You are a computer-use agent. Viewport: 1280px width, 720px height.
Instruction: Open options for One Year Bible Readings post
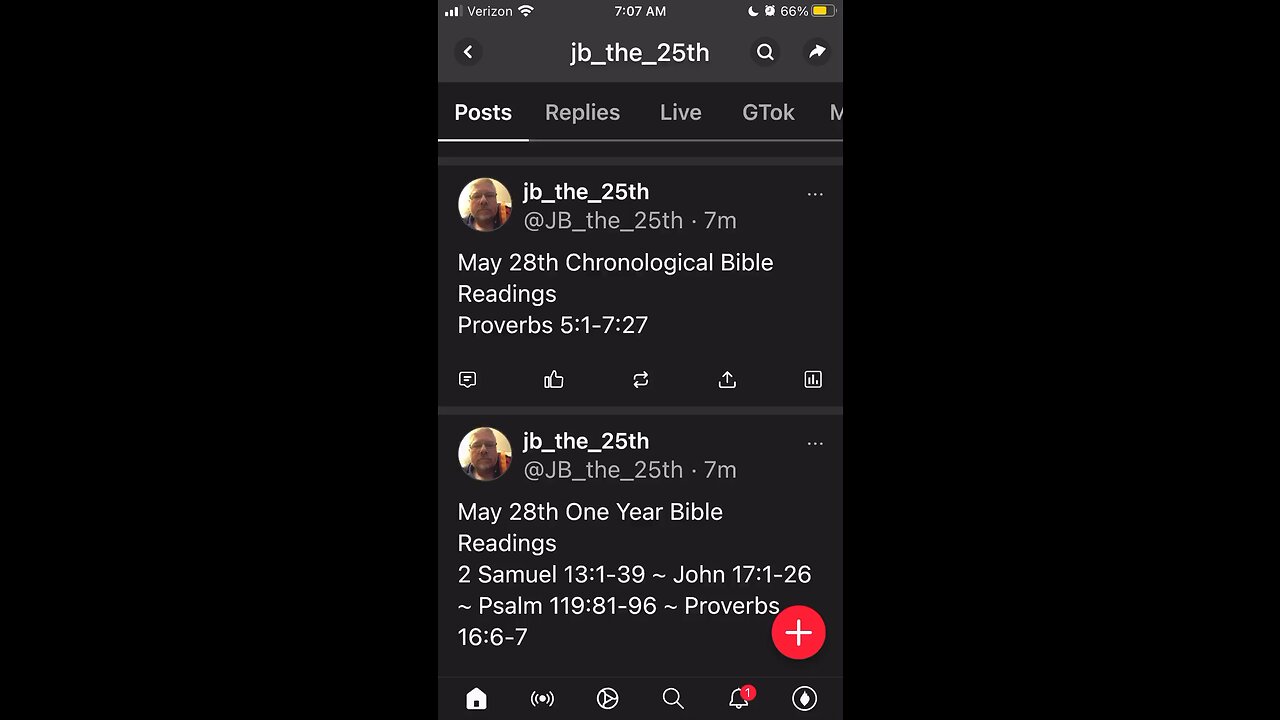coord(815,443)
